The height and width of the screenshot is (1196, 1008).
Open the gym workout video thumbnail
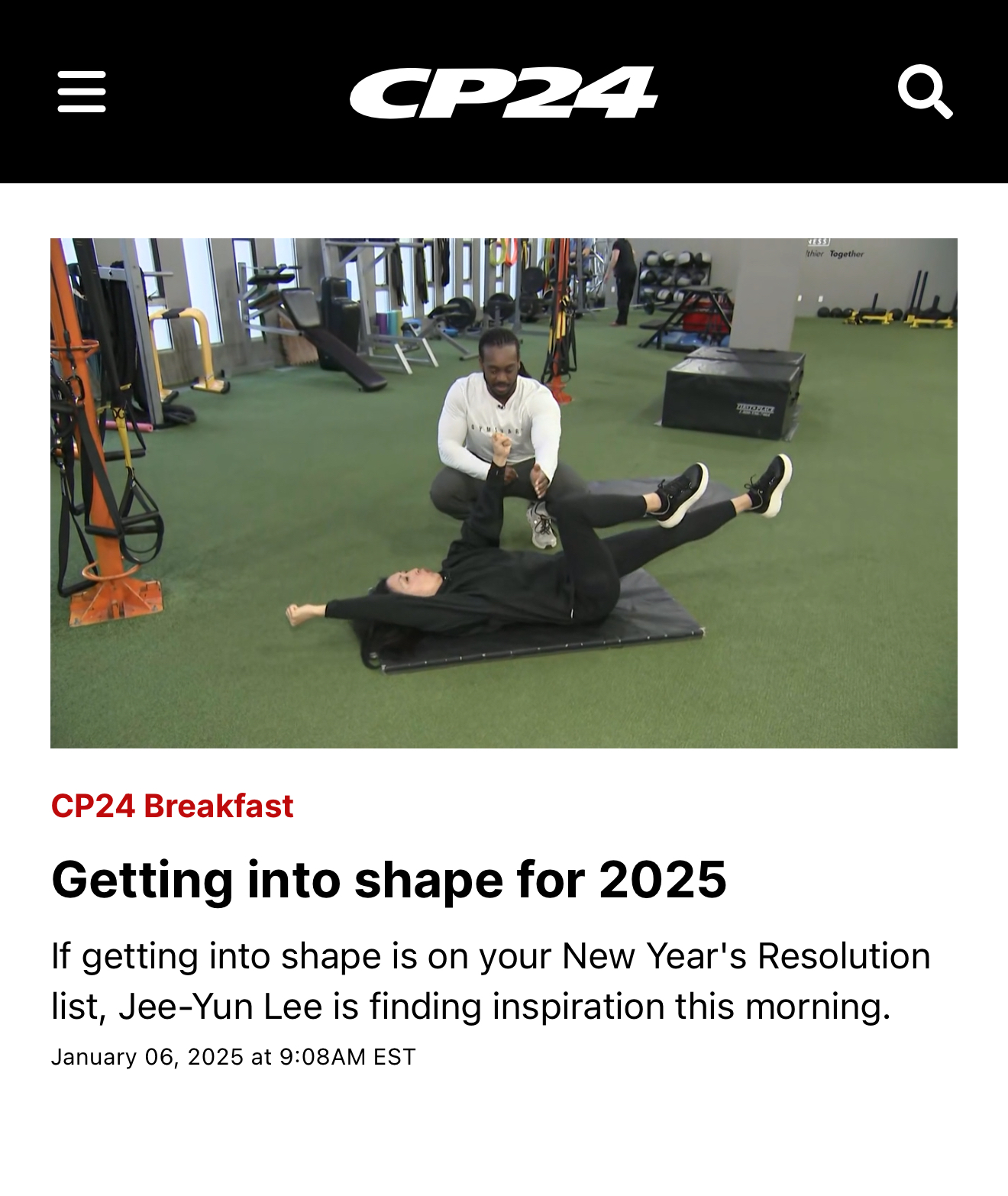[503, 493]
